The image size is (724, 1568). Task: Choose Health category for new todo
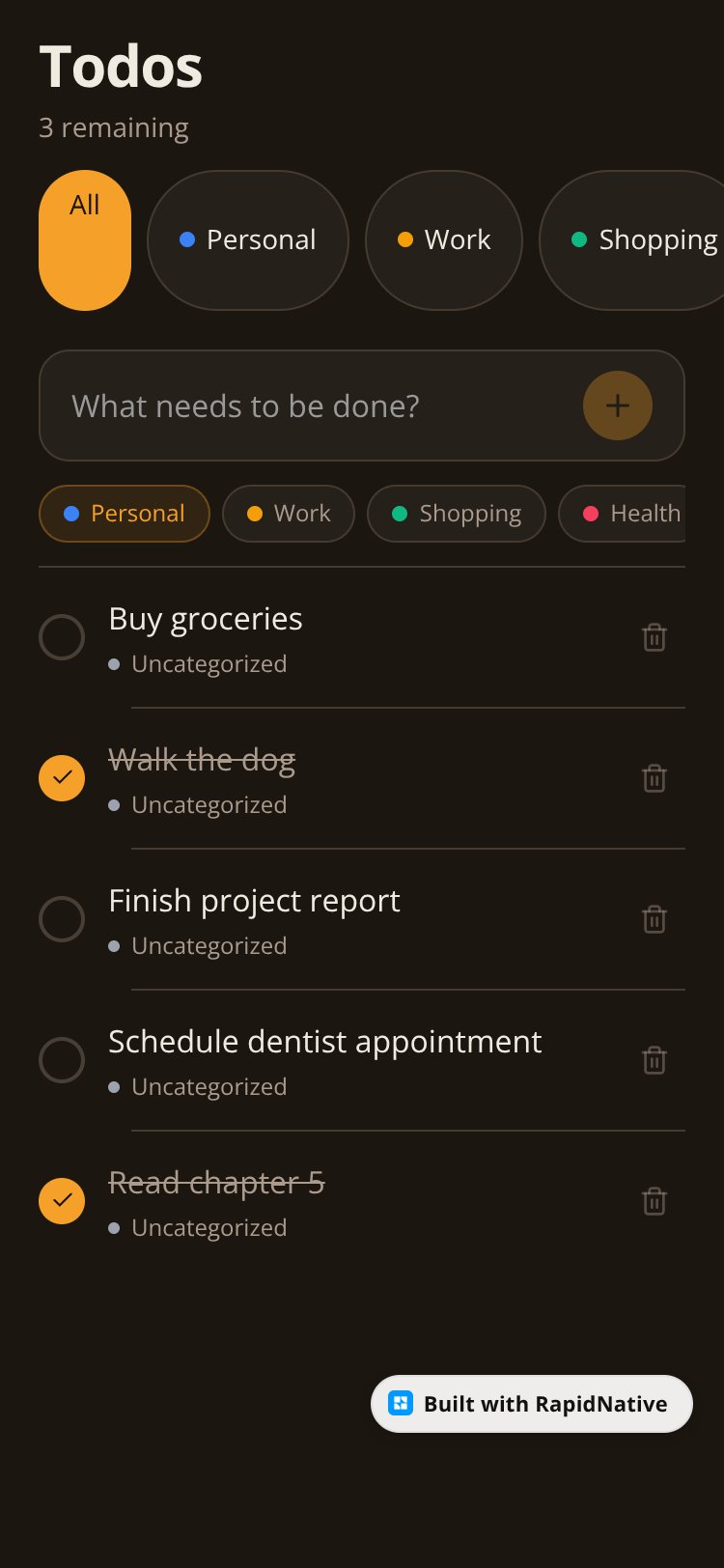[x=623, y=514]
